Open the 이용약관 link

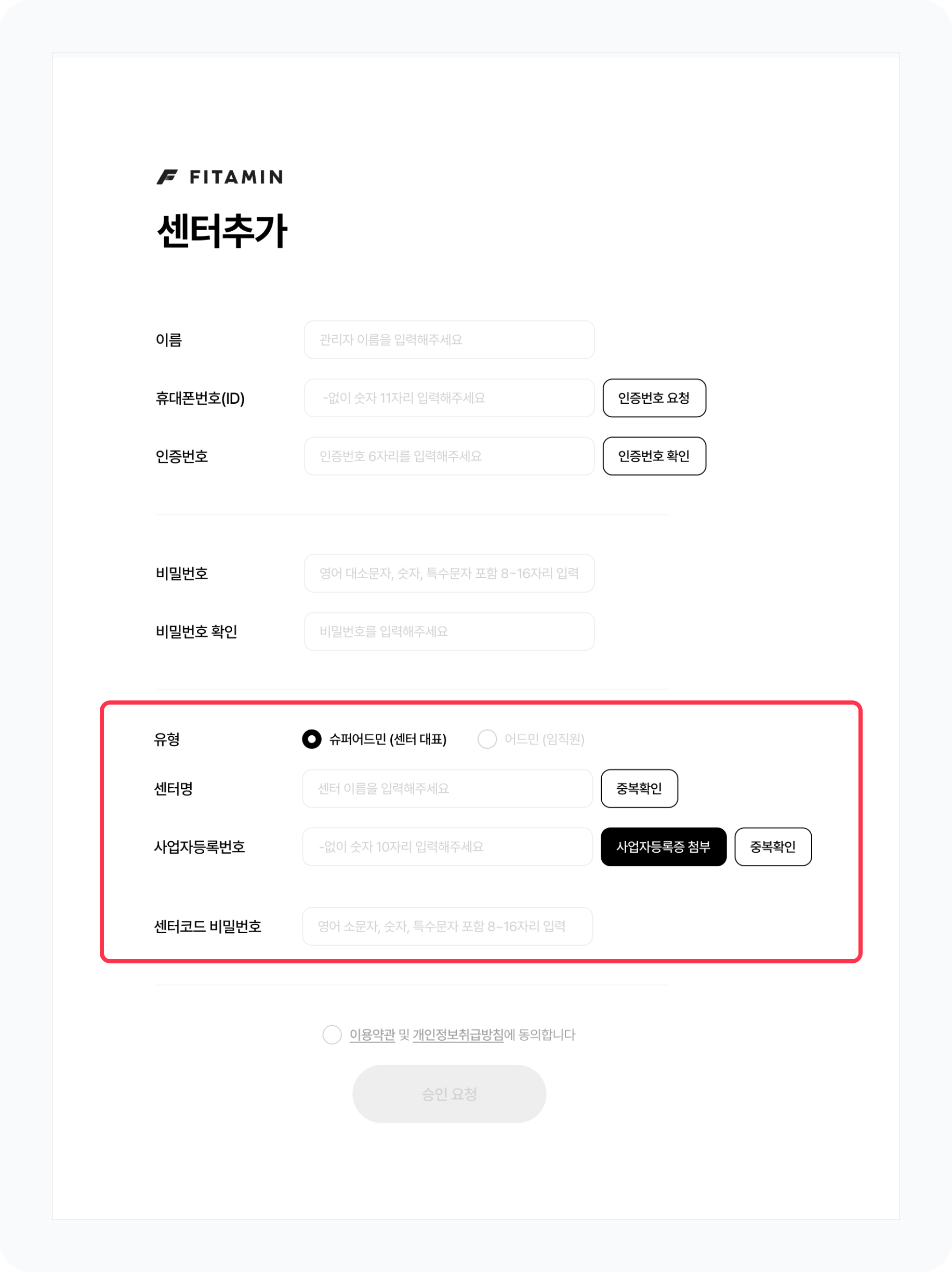click(x=372, y=1035)
